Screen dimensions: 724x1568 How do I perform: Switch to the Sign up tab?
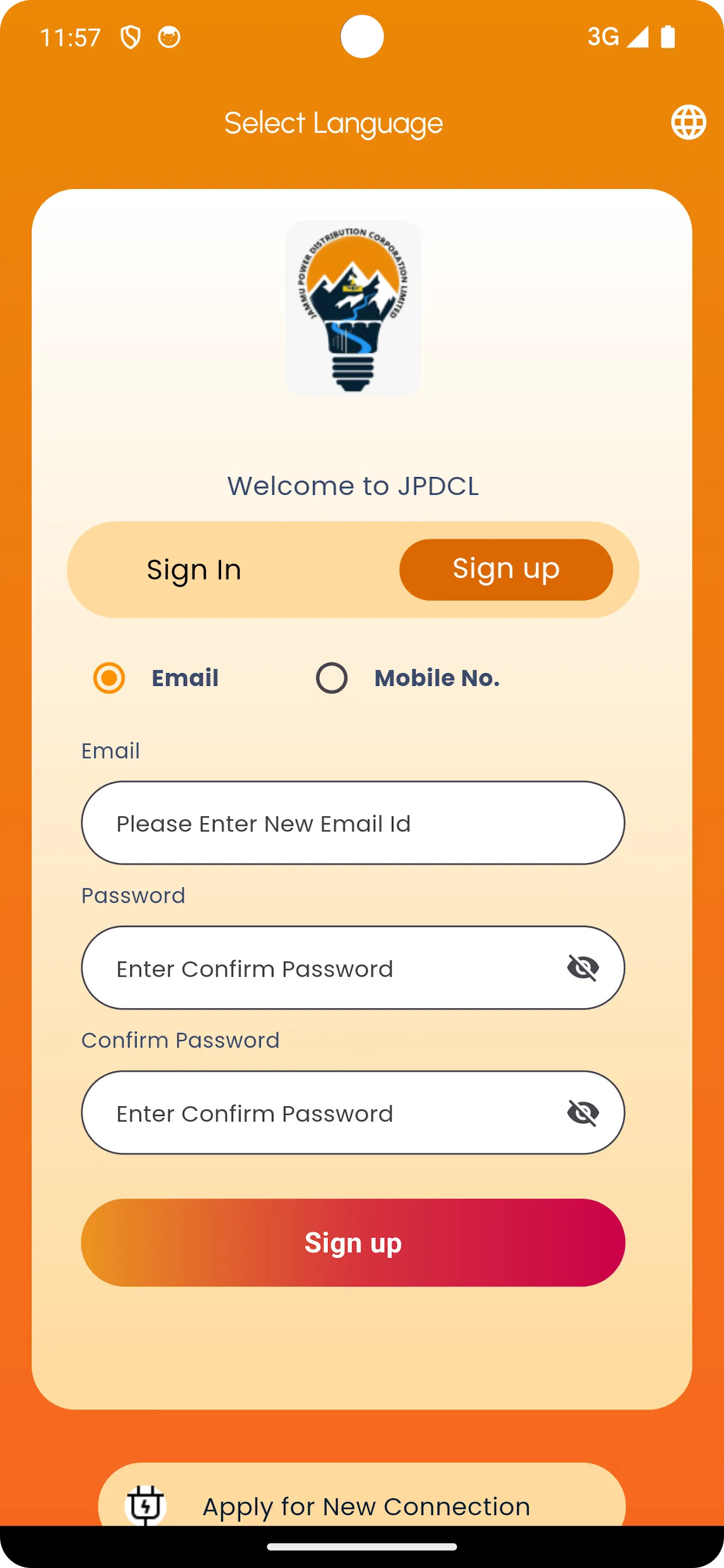click(506, 569)
